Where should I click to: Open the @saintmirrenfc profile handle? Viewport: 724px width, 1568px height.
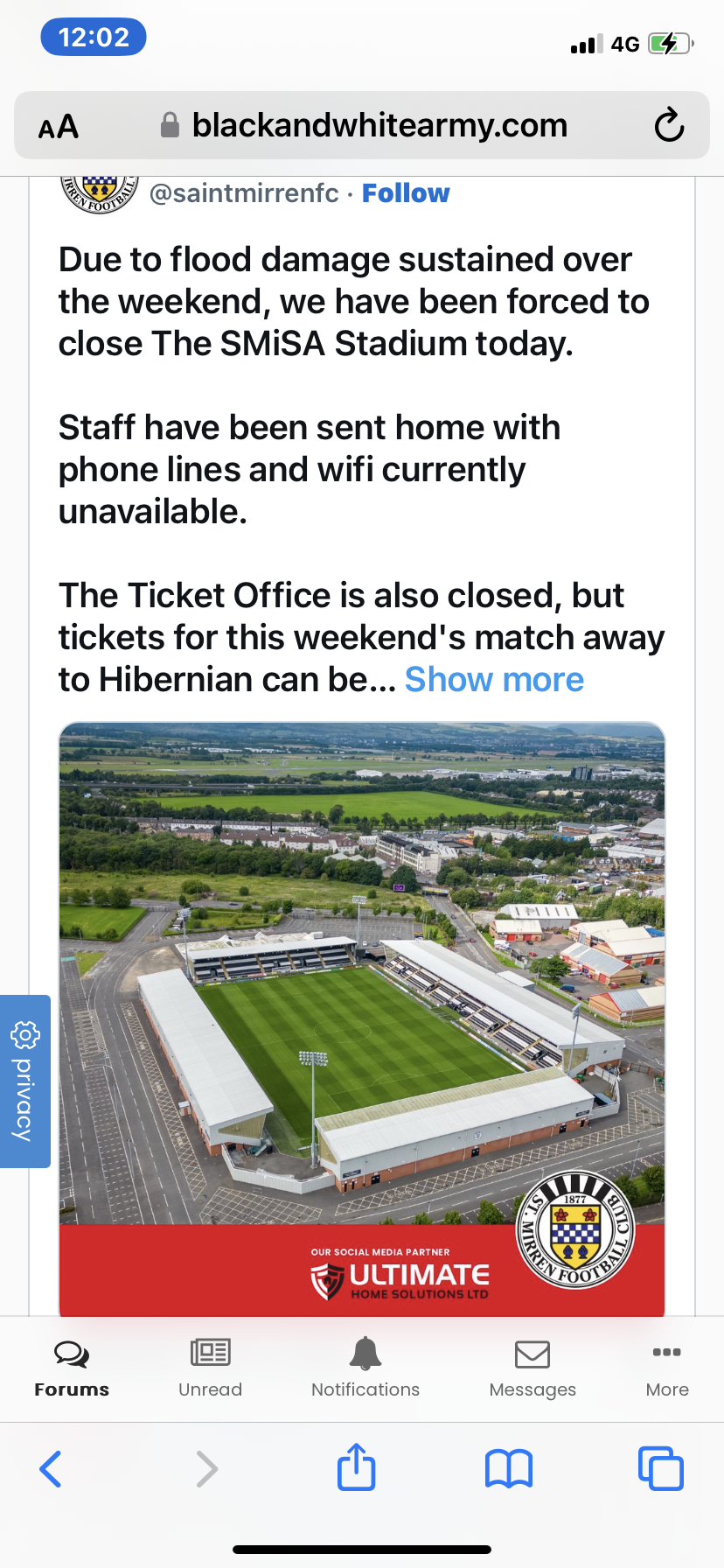coord(244,192)
